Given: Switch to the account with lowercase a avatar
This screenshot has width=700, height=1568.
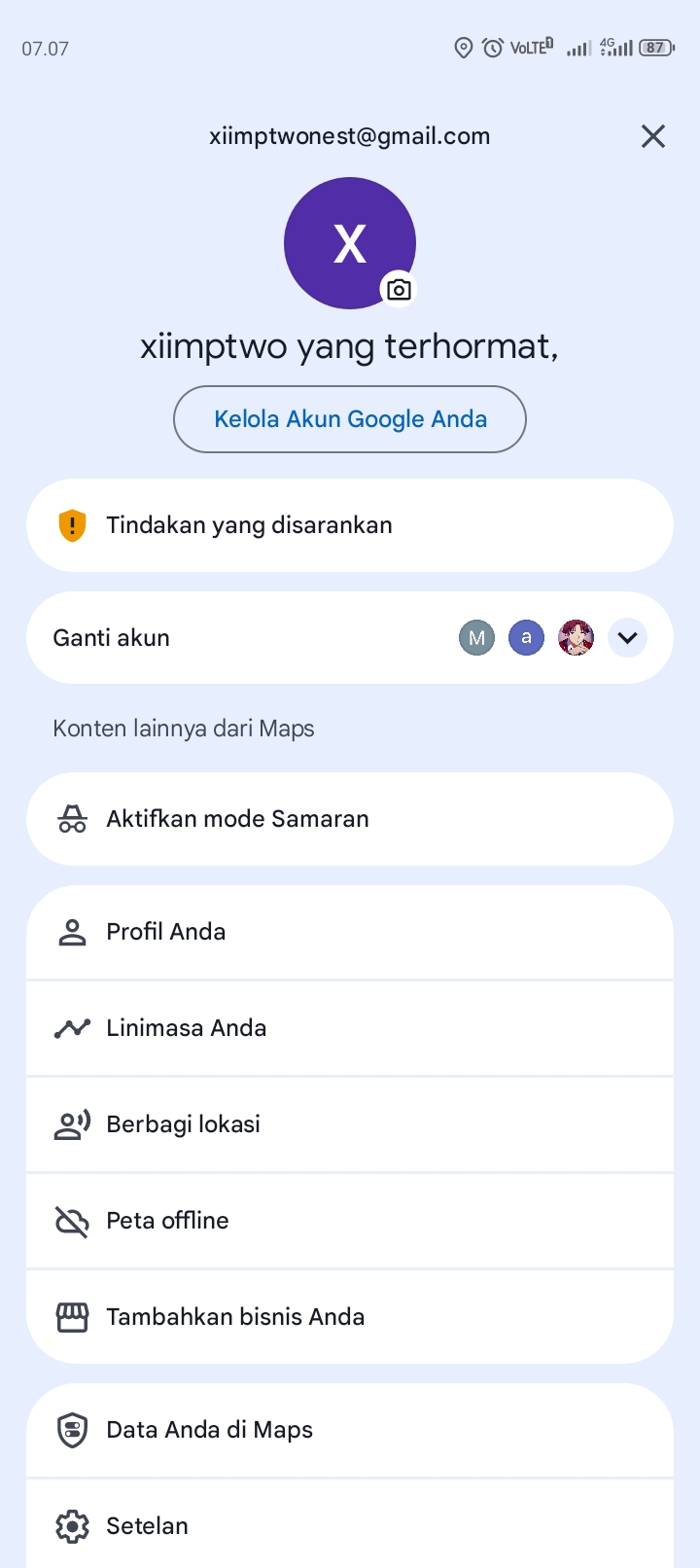Looking at the screenshot, I should coord(526,638).
